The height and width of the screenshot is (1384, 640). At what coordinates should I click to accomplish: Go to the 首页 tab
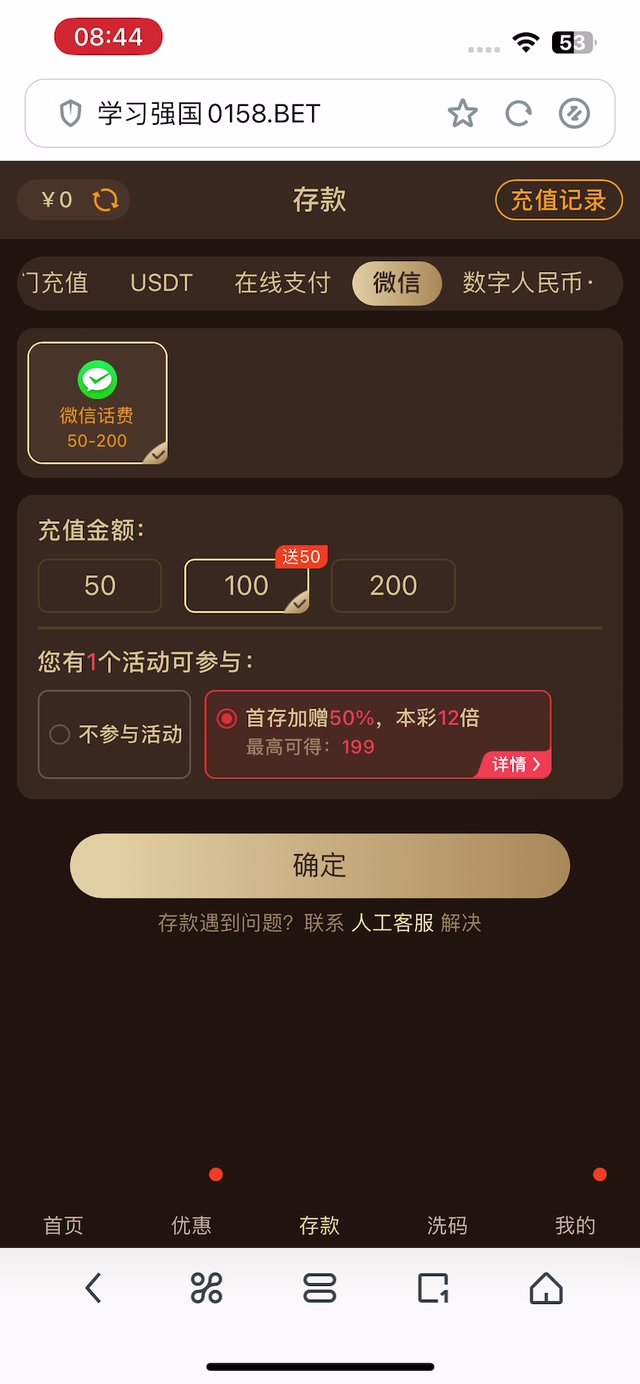(63, 1225)
